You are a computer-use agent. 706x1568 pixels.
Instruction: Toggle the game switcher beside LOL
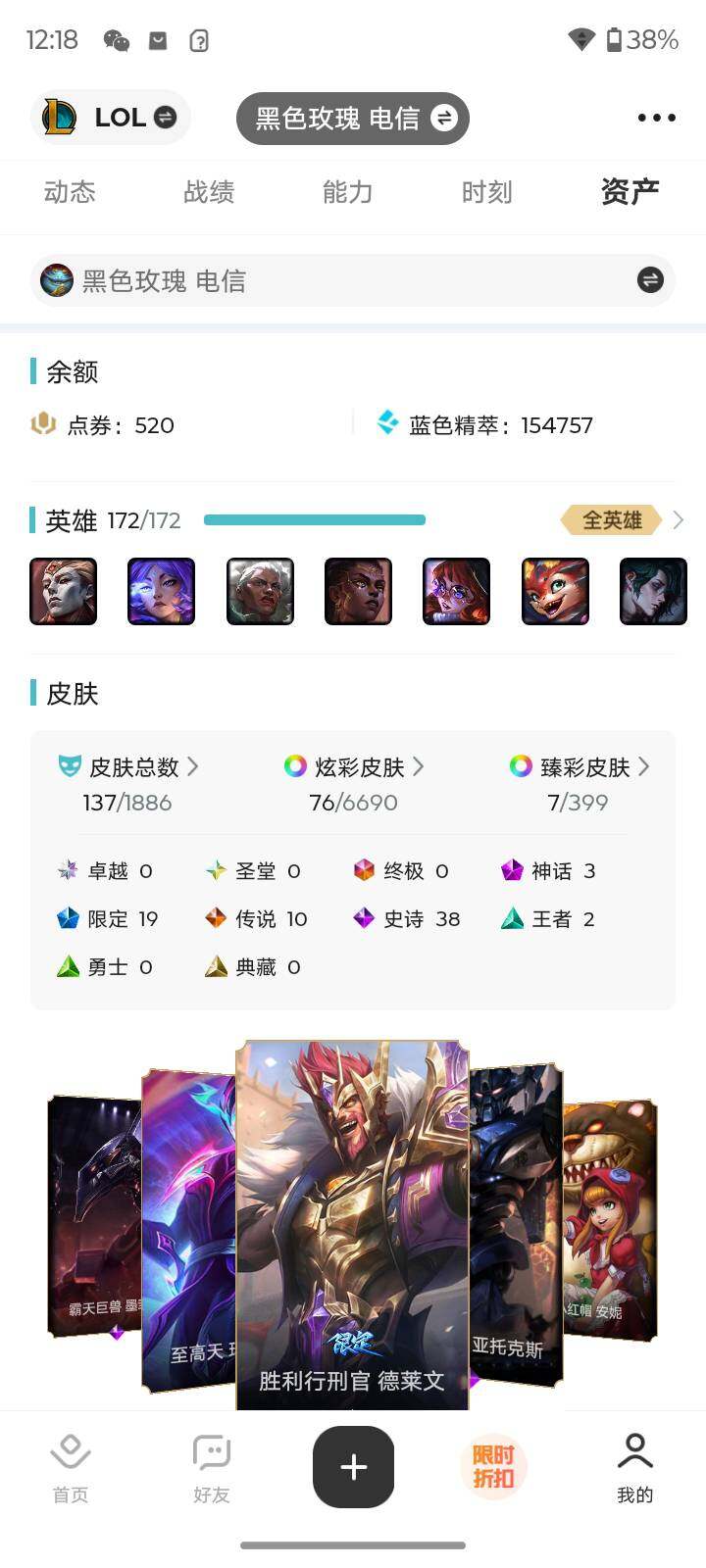(x=167, y=117)
